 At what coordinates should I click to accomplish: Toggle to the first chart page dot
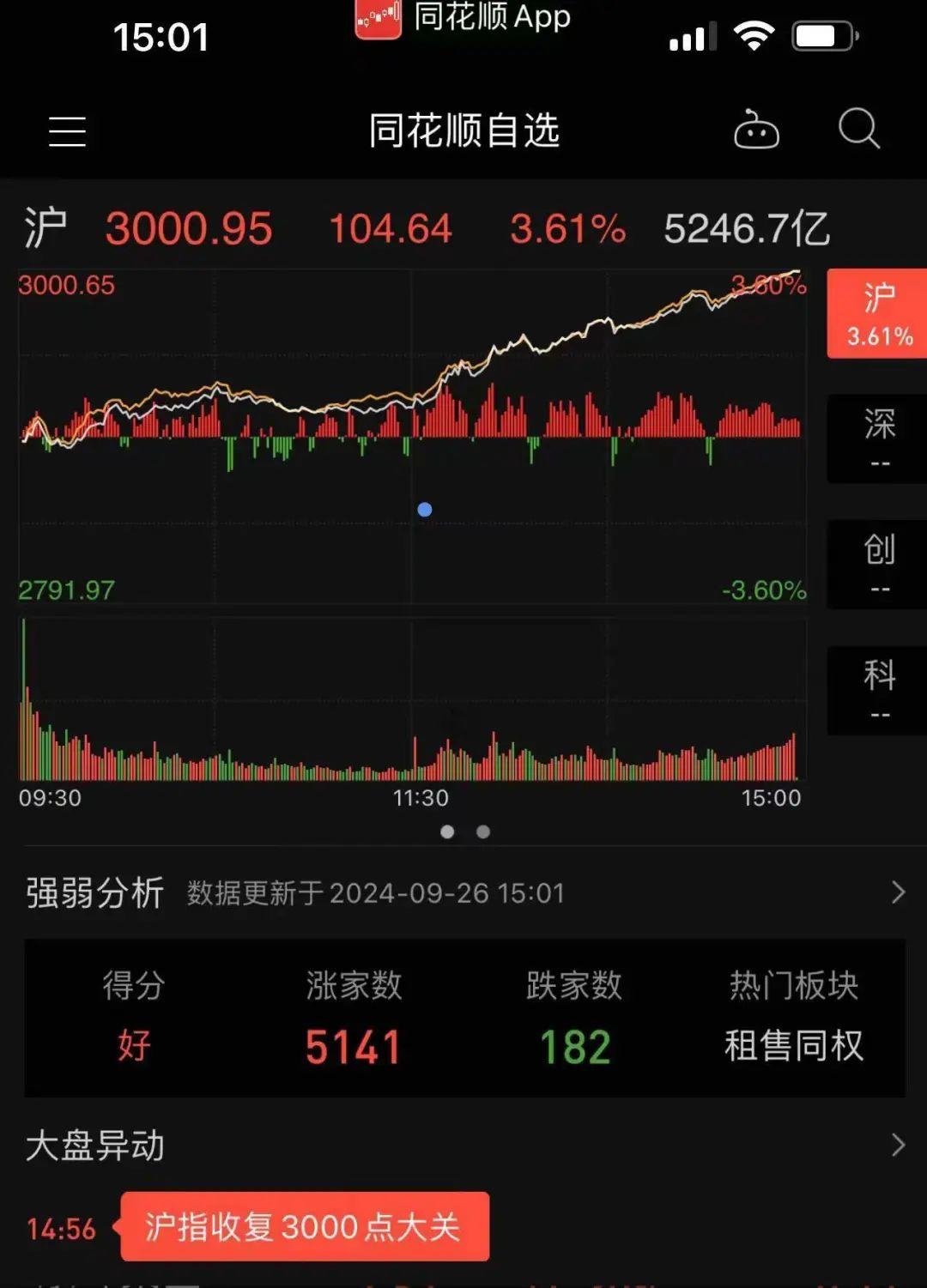pos(446,831)
